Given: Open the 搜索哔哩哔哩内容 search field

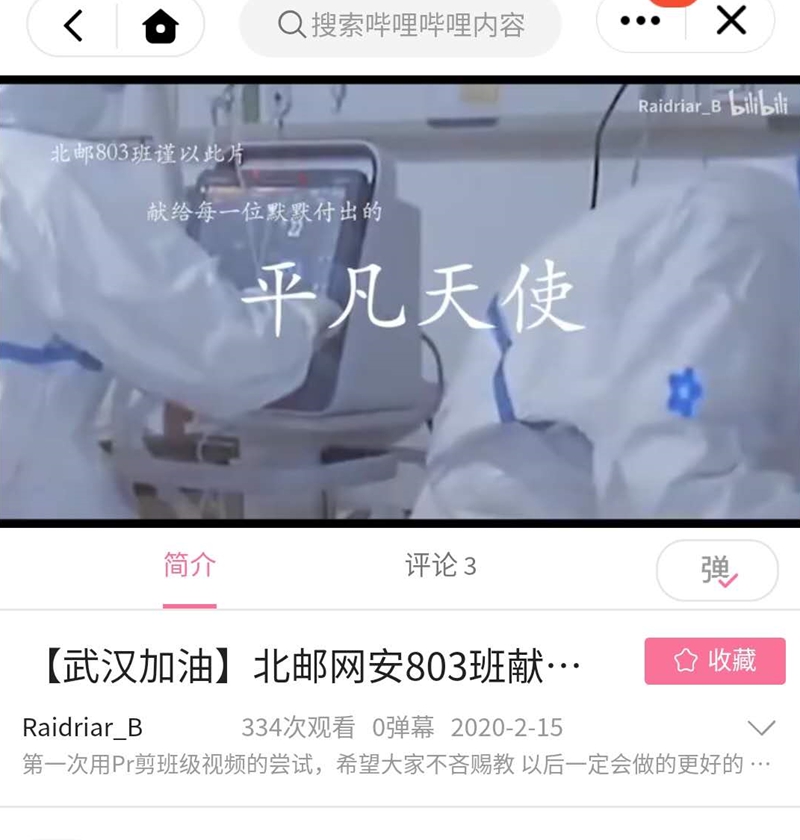Looking at the screenshot, I should tap(400, 25).
